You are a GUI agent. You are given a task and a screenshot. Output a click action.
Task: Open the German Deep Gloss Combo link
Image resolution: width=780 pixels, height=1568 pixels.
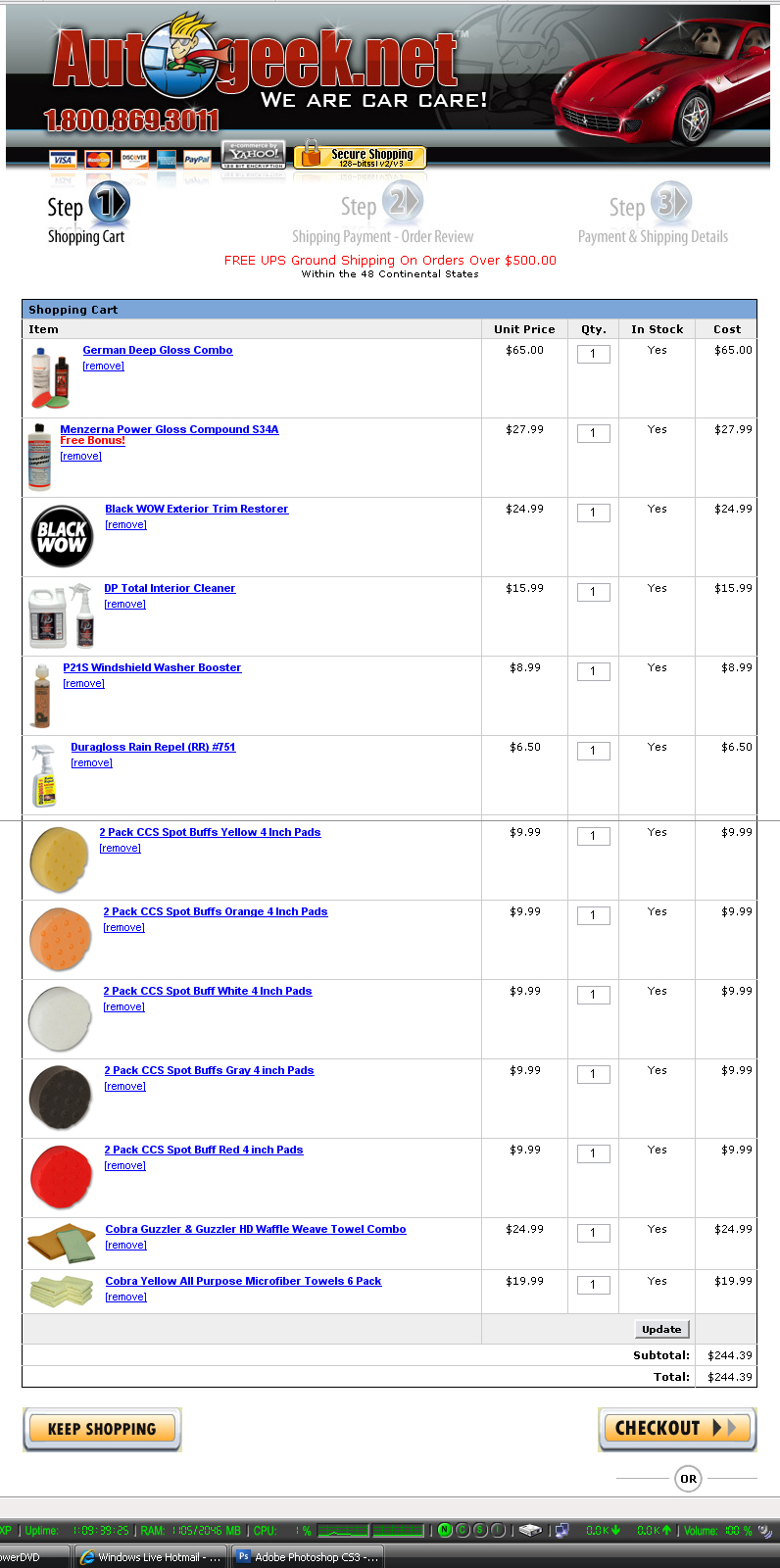pos(158,350)
